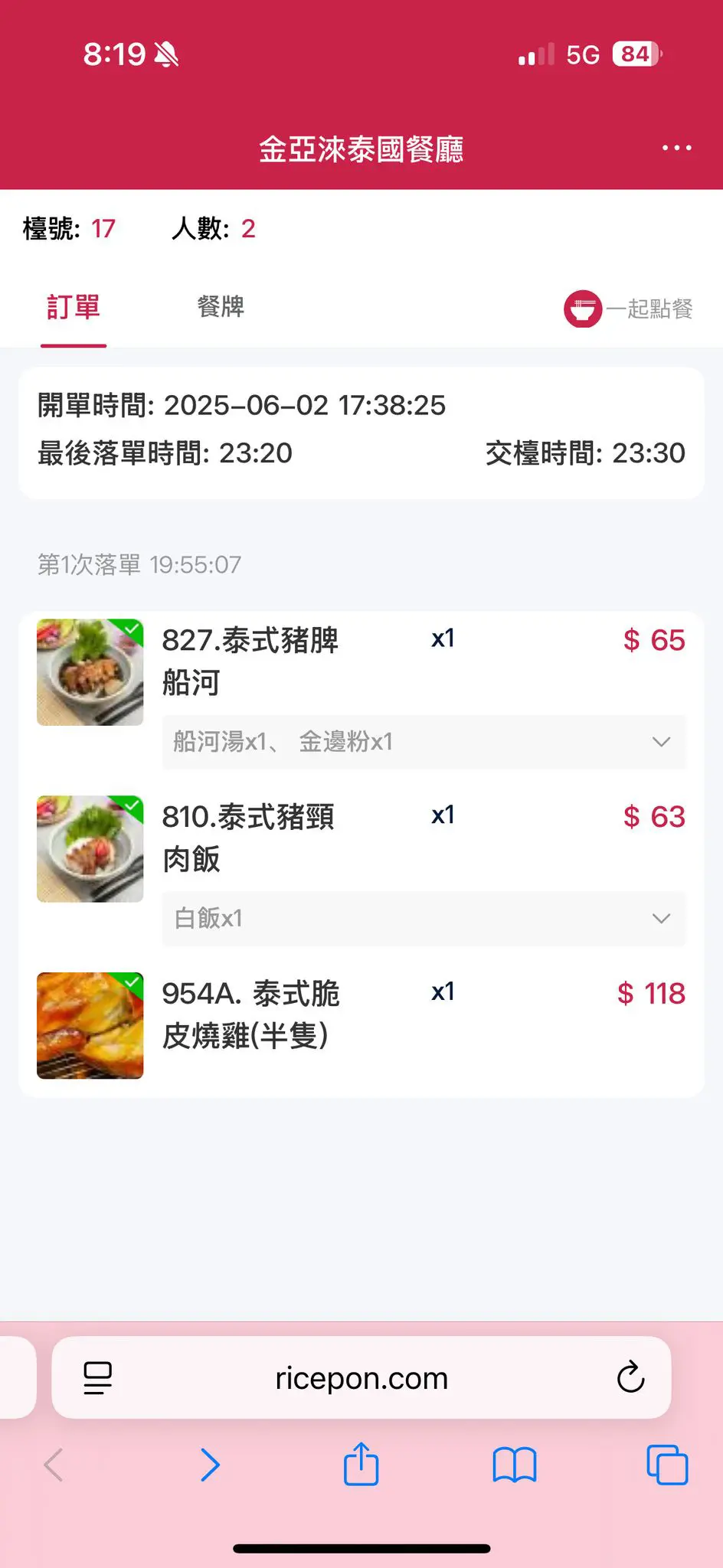The image size is (723, 1568).
Task: Select the 訂單 tab
Action: pyautogui.click(x=74, y=307)
